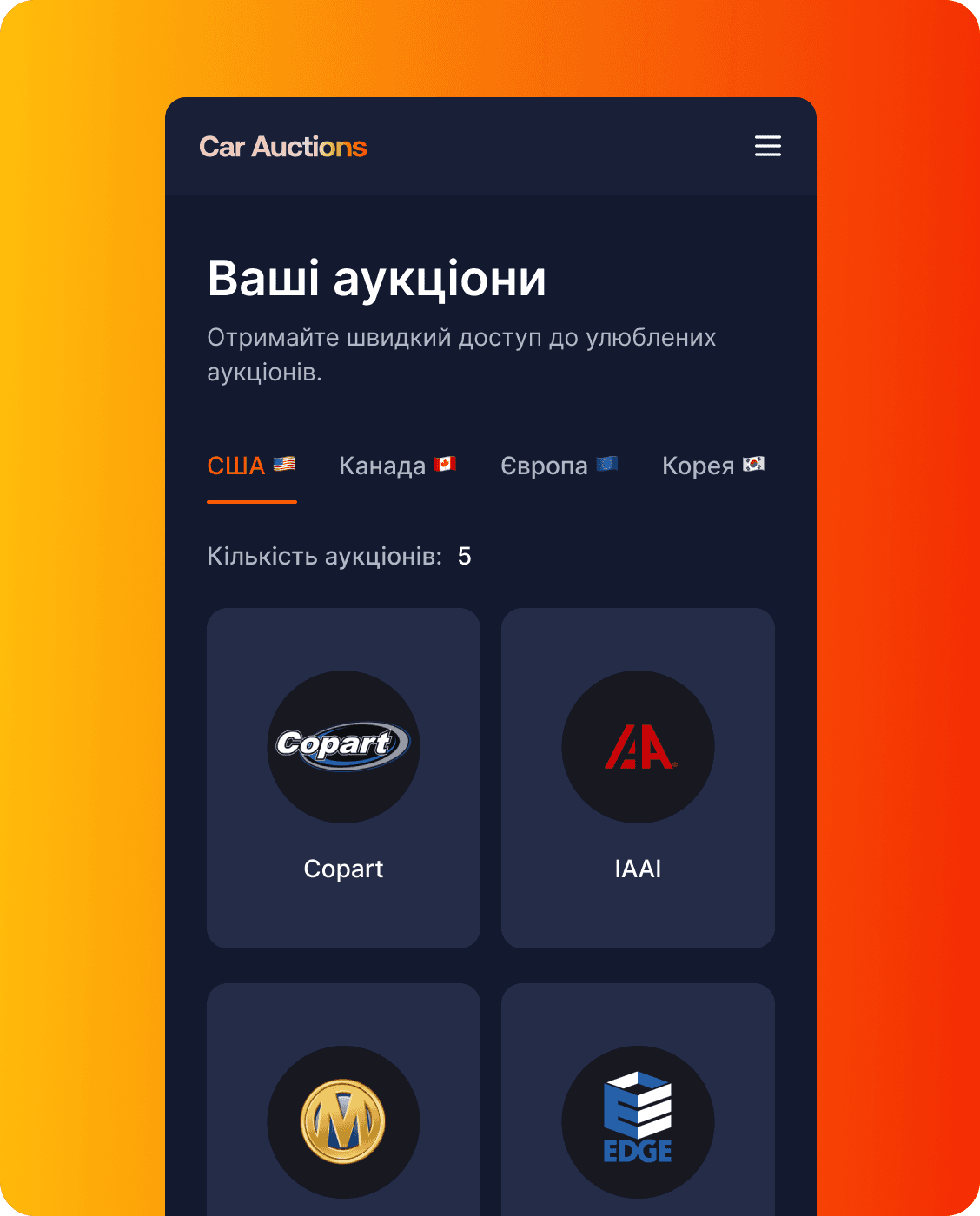Screen dimensions: 980x1216
Task: Click the European Union flag icon
Action: coord(608,464)
